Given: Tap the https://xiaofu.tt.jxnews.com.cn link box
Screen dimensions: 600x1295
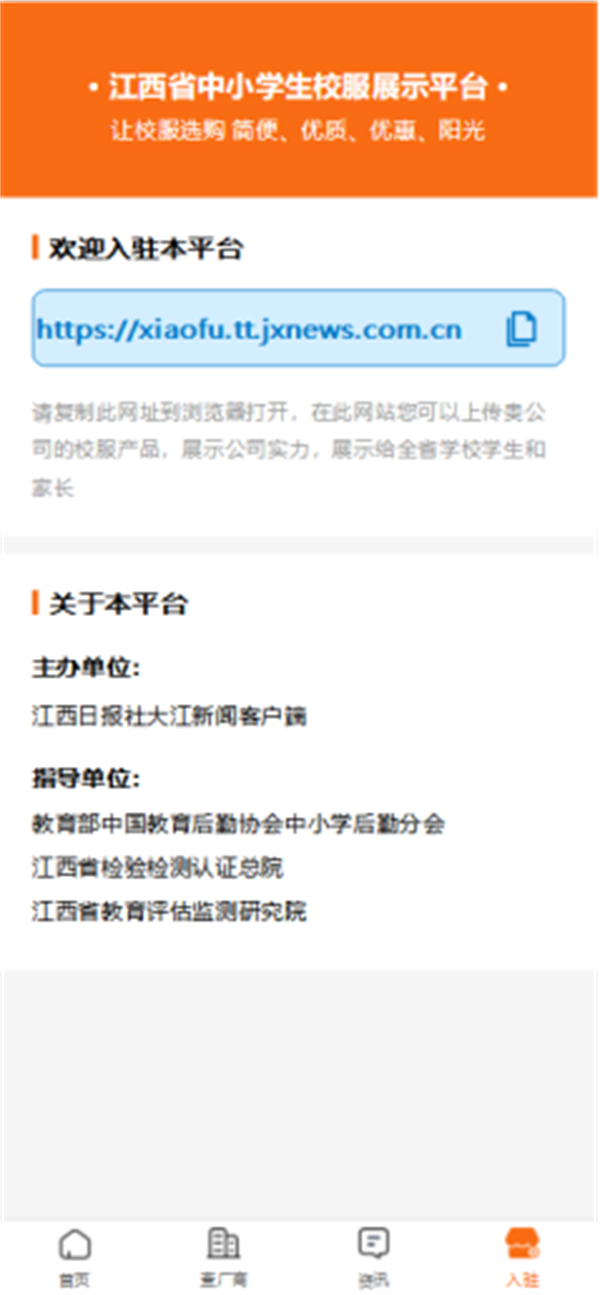Looking at the screenshot, I should (x=299, y=328).
